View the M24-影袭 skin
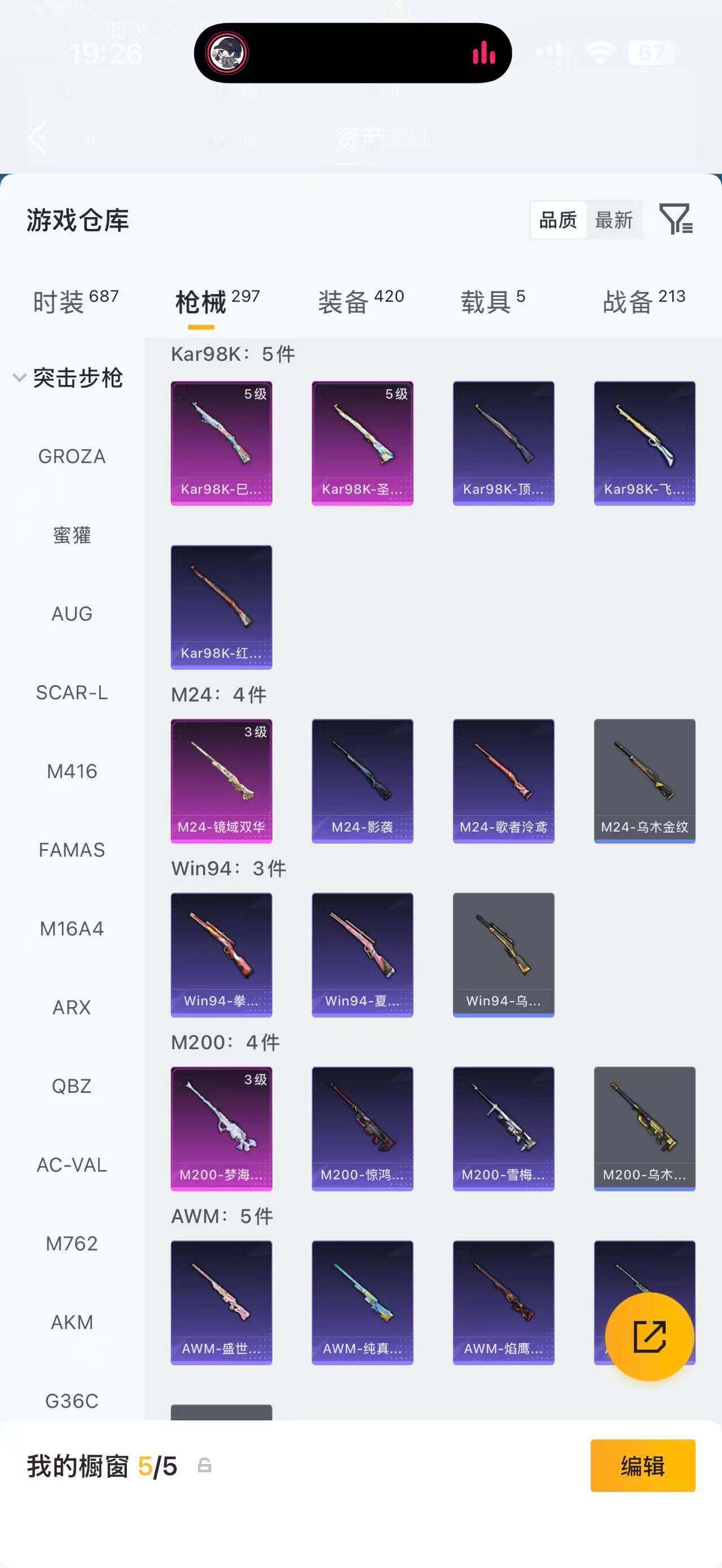Viewport: 722px width, 1568px height. click(x=362, y=781)
